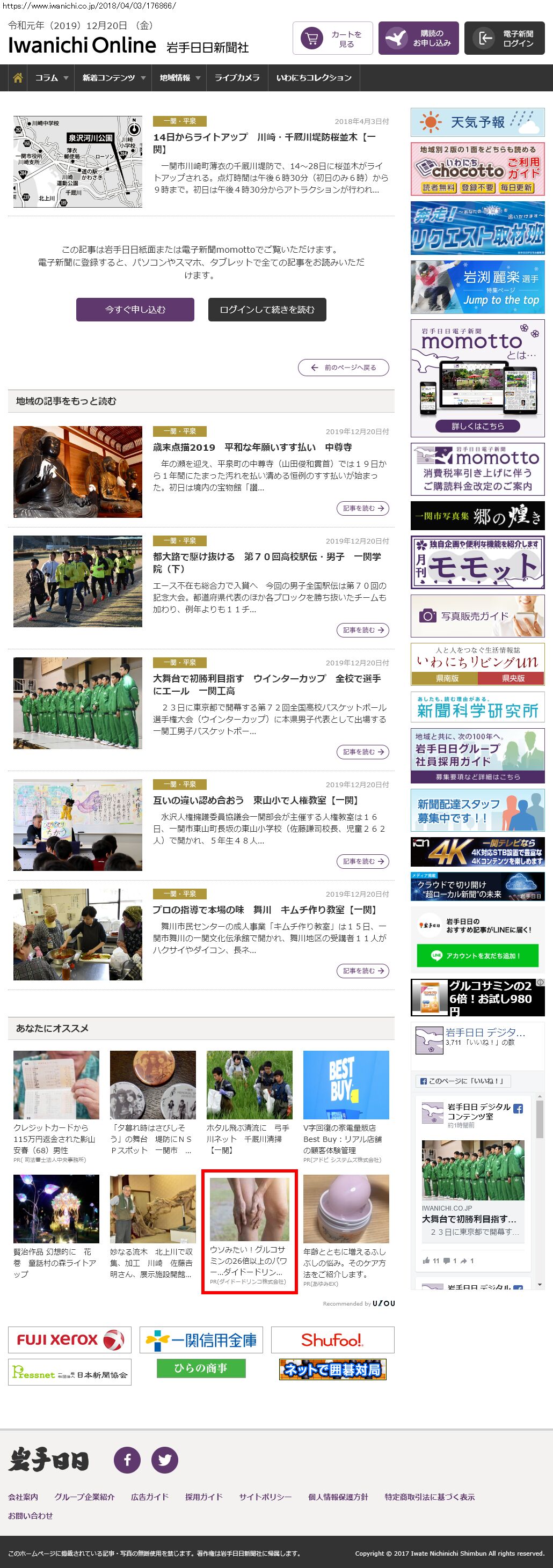
Task: Go back with 前のページへ戻る
Action: 344,368
